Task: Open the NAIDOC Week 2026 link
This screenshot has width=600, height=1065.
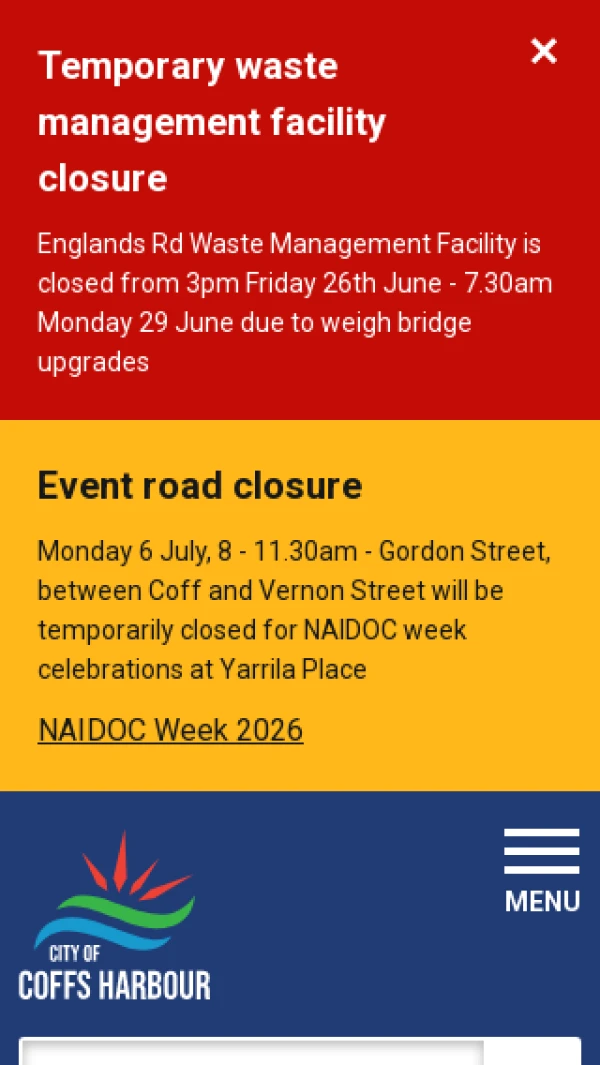Action: click(171, 730)
